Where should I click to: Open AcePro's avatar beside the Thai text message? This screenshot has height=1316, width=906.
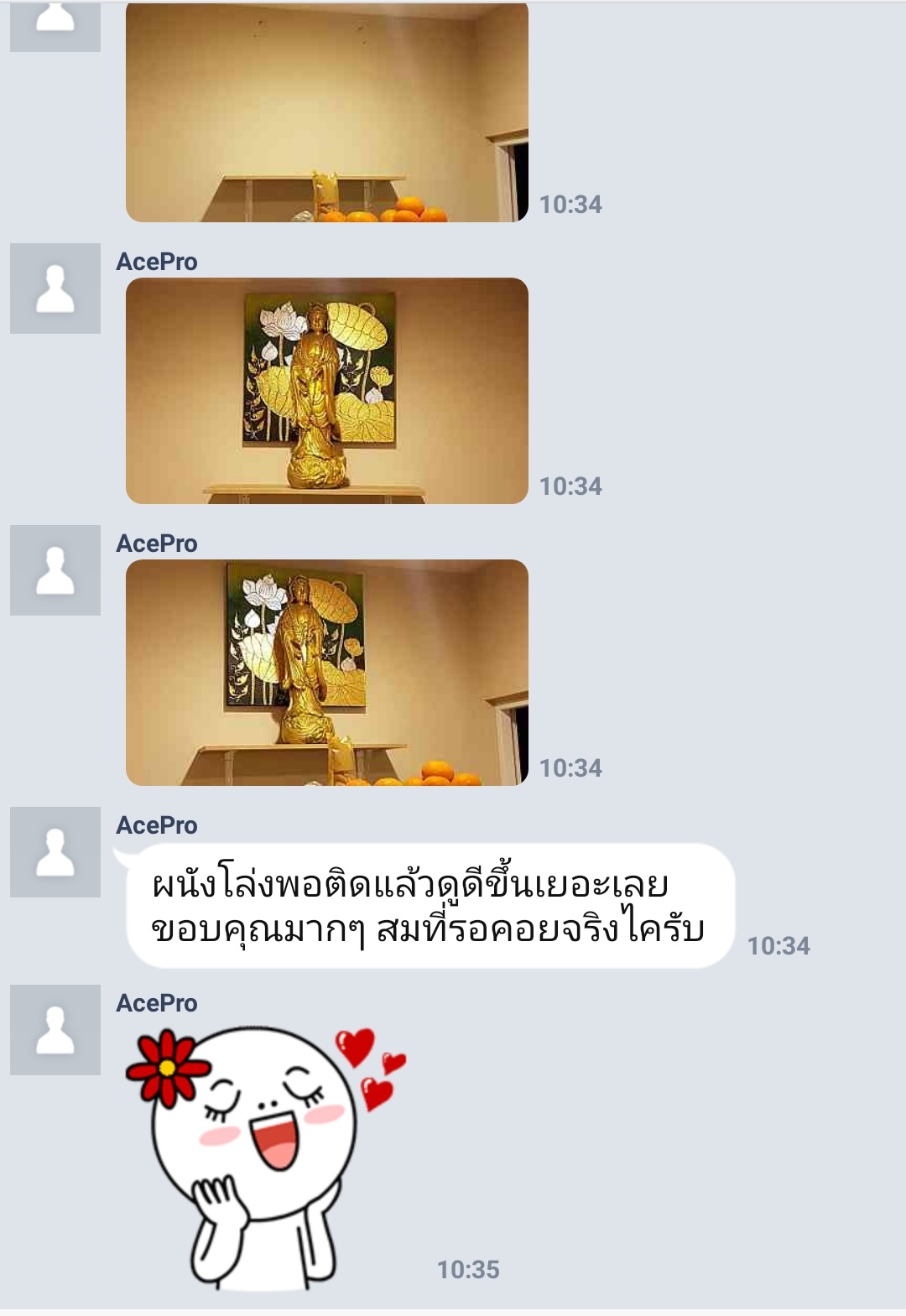[55, 852]
